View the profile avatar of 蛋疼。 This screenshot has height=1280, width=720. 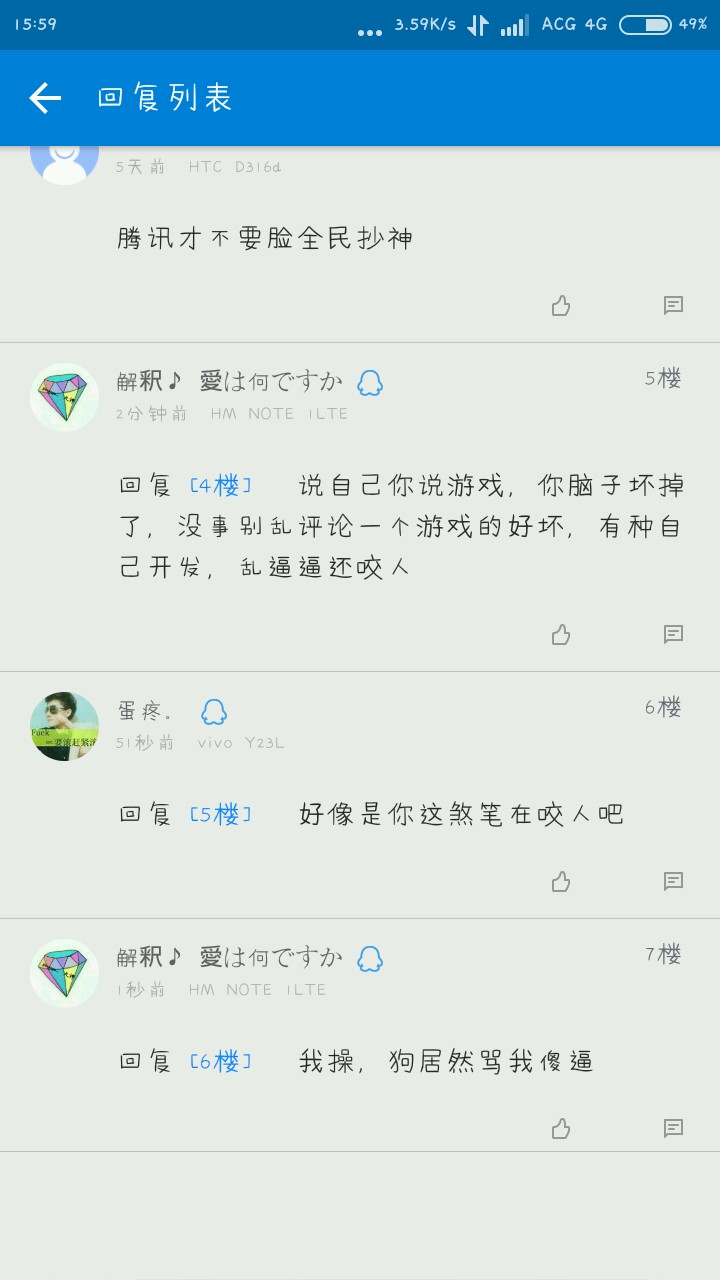coord(65,726)
